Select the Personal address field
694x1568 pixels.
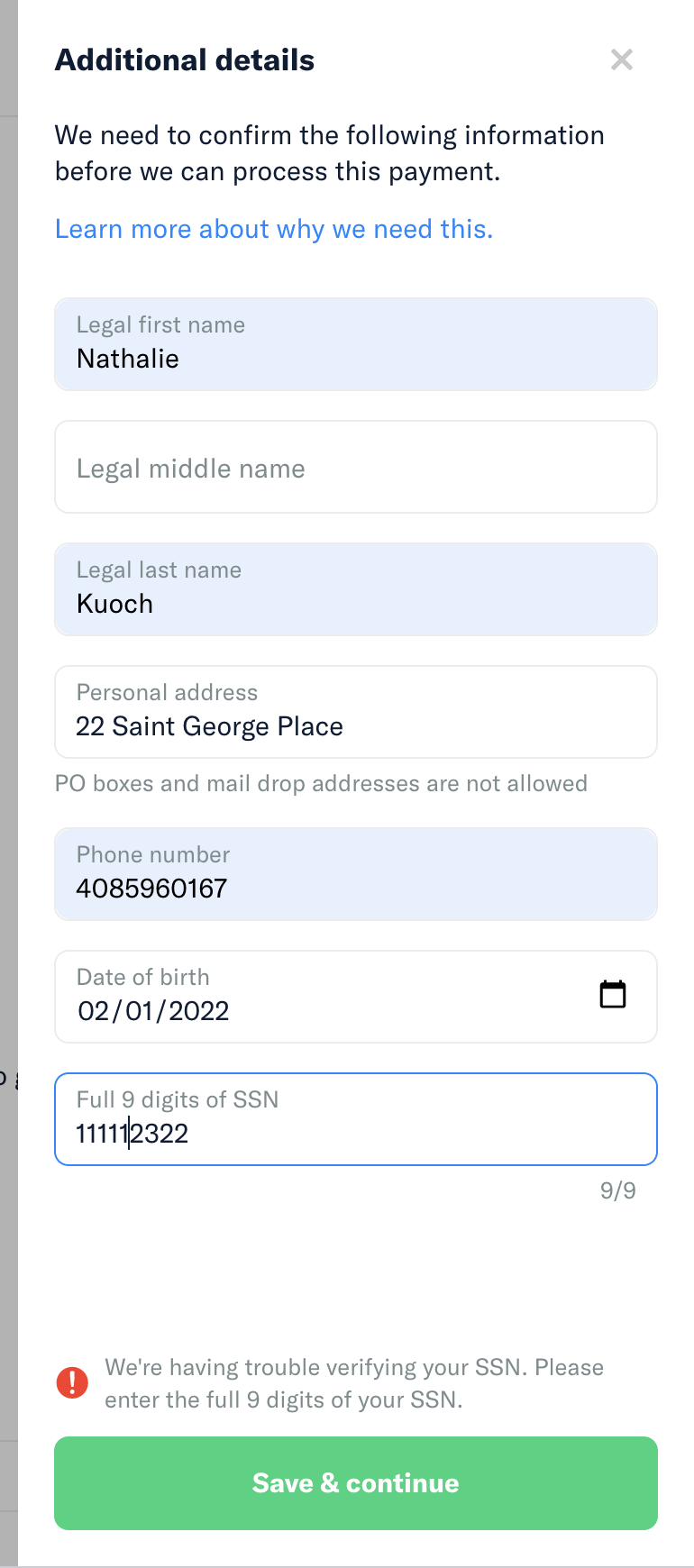356,712
